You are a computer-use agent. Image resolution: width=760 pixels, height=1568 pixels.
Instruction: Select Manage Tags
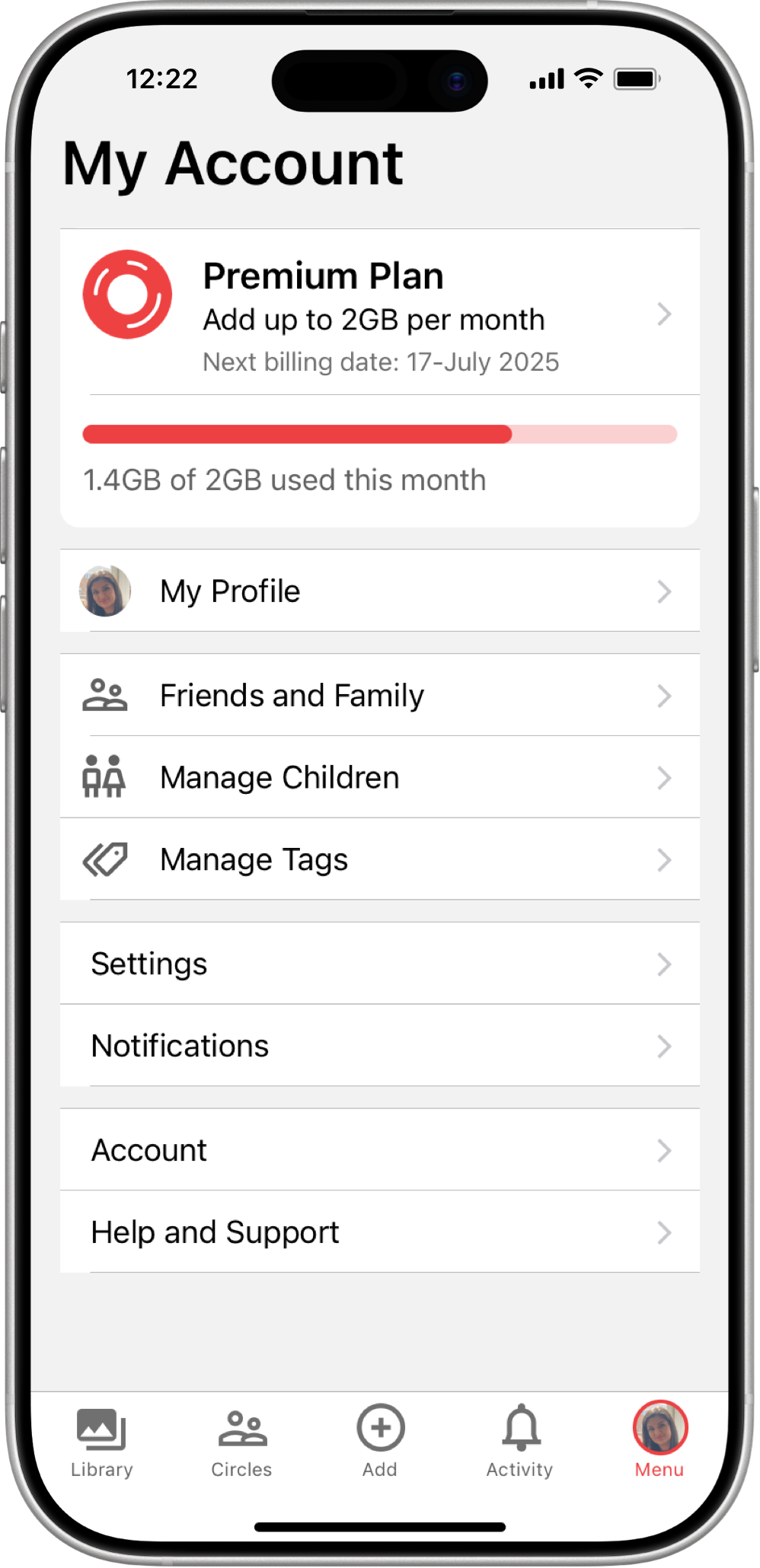coord(379,860)
